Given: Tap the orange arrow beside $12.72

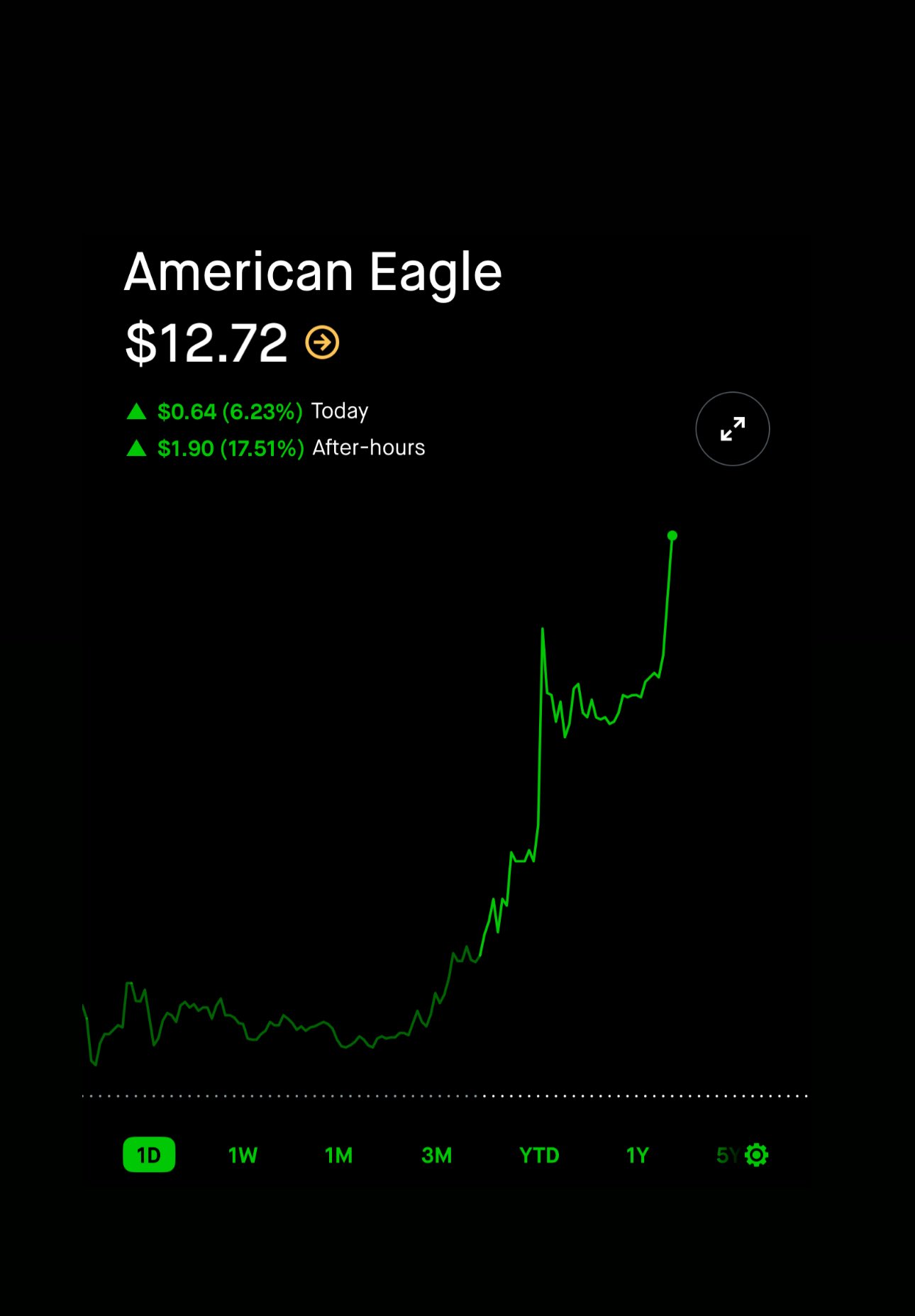Looking at the screenshot, I should click(x=322, y=343).
